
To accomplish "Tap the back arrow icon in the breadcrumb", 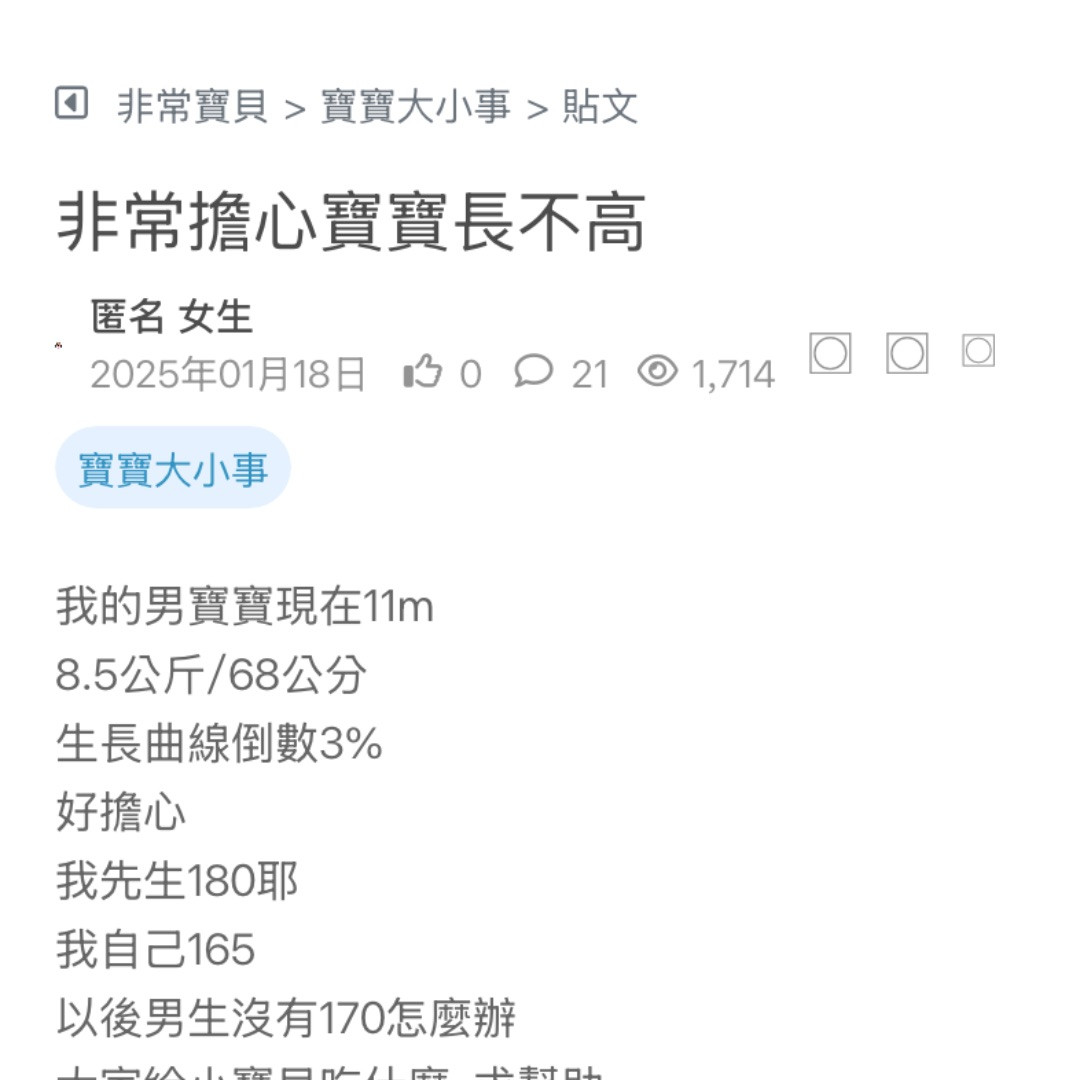I will point(71,104).
